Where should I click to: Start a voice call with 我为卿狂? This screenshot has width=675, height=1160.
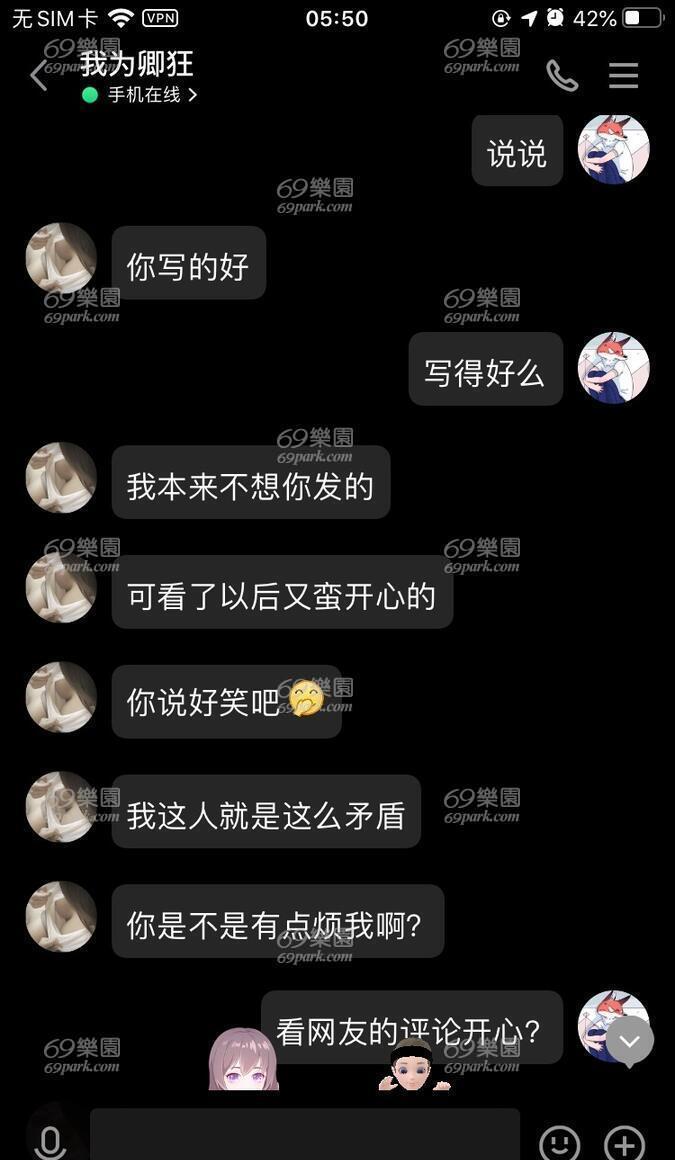562,75
